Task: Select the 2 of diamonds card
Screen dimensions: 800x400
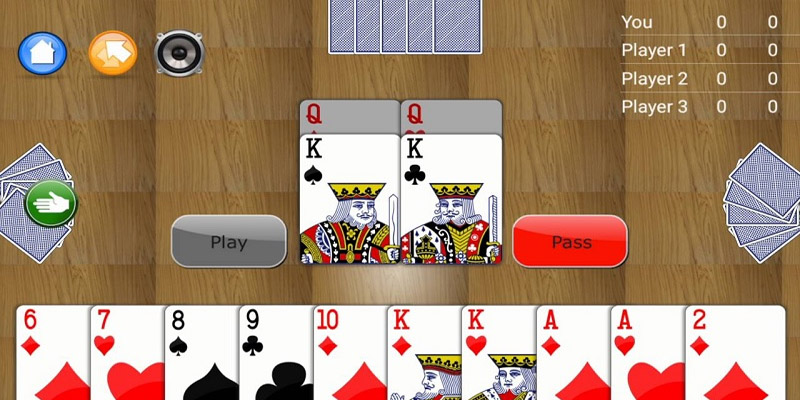Action: point(735,355)
